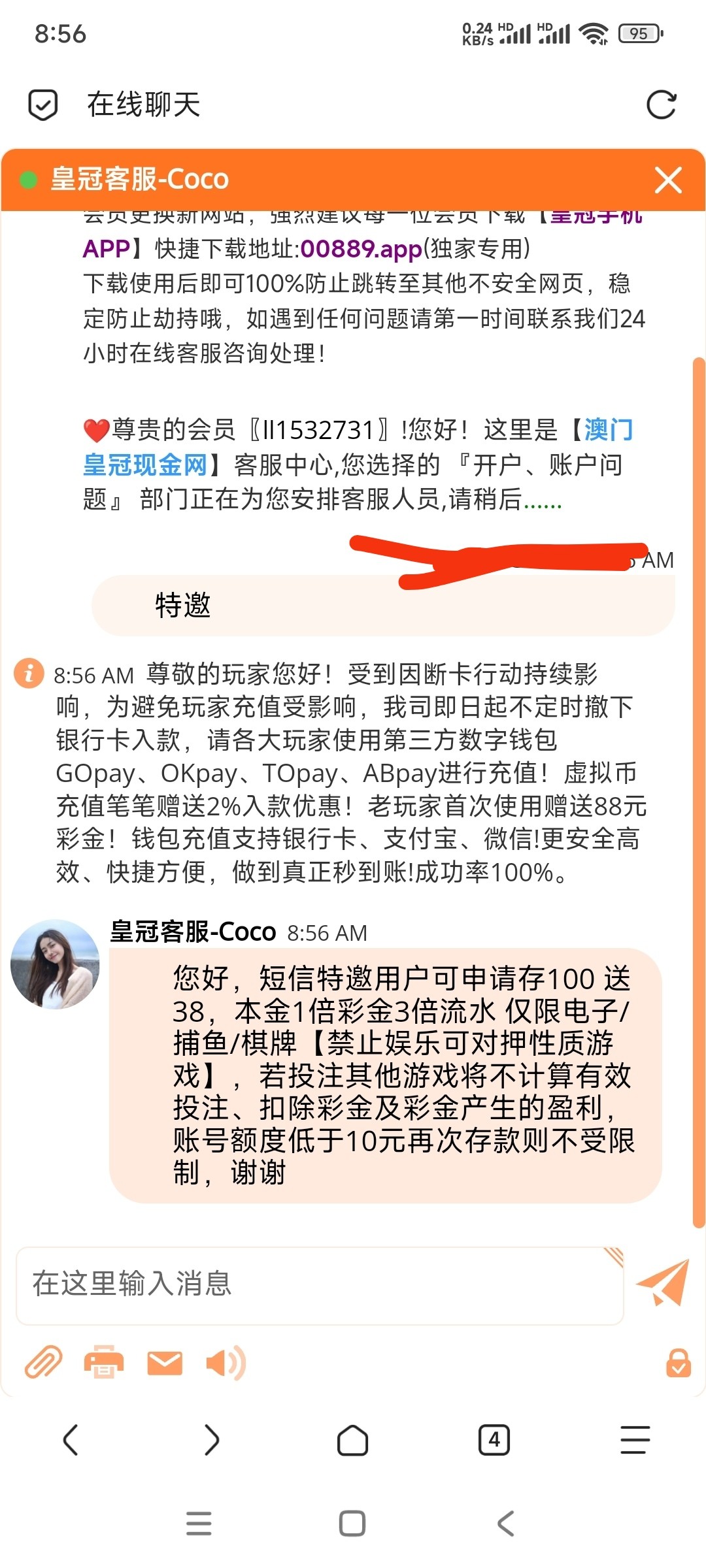Reload the chat page
The height and width of the screenshot is (1568, 706).
point(660,105)
